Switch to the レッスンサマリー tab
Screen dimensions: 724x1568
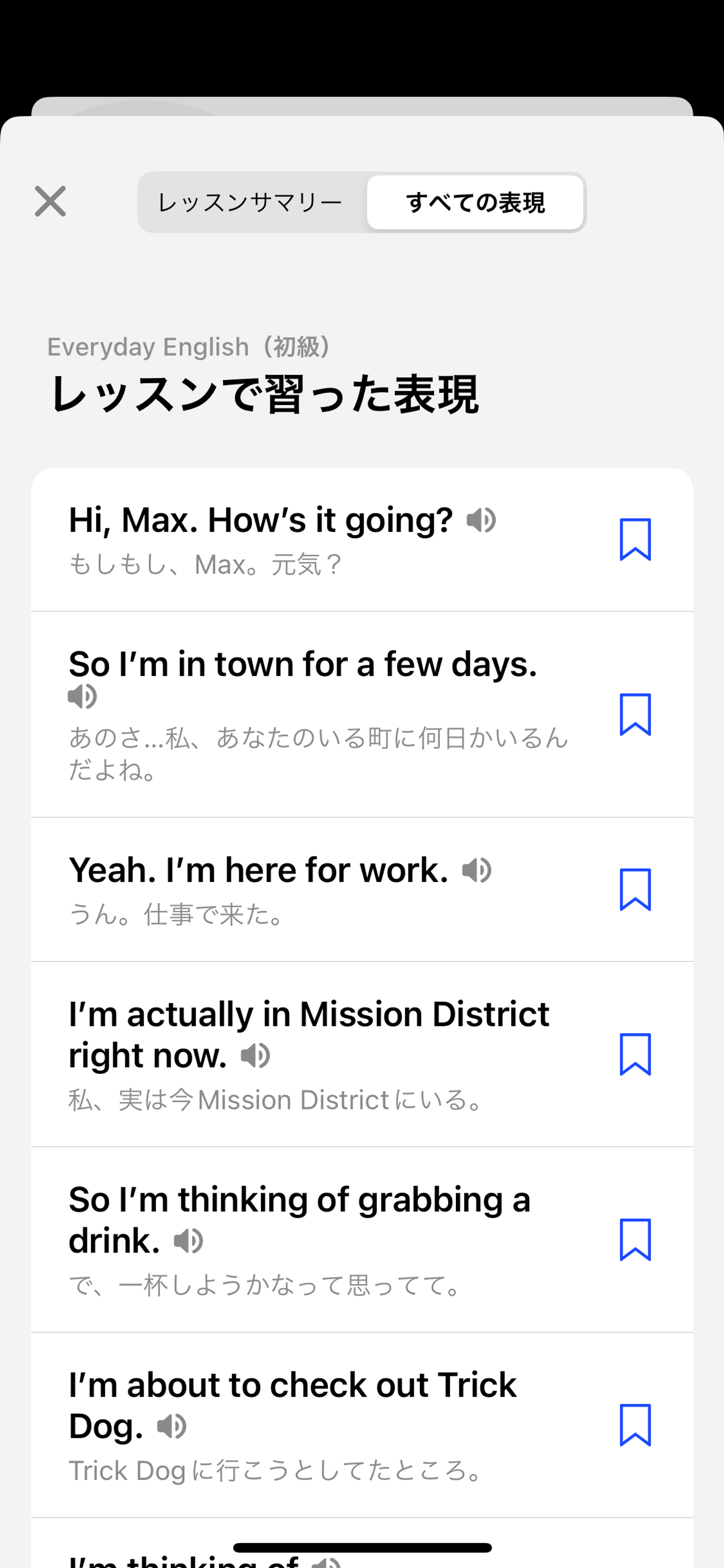click(x=250, y=203)
